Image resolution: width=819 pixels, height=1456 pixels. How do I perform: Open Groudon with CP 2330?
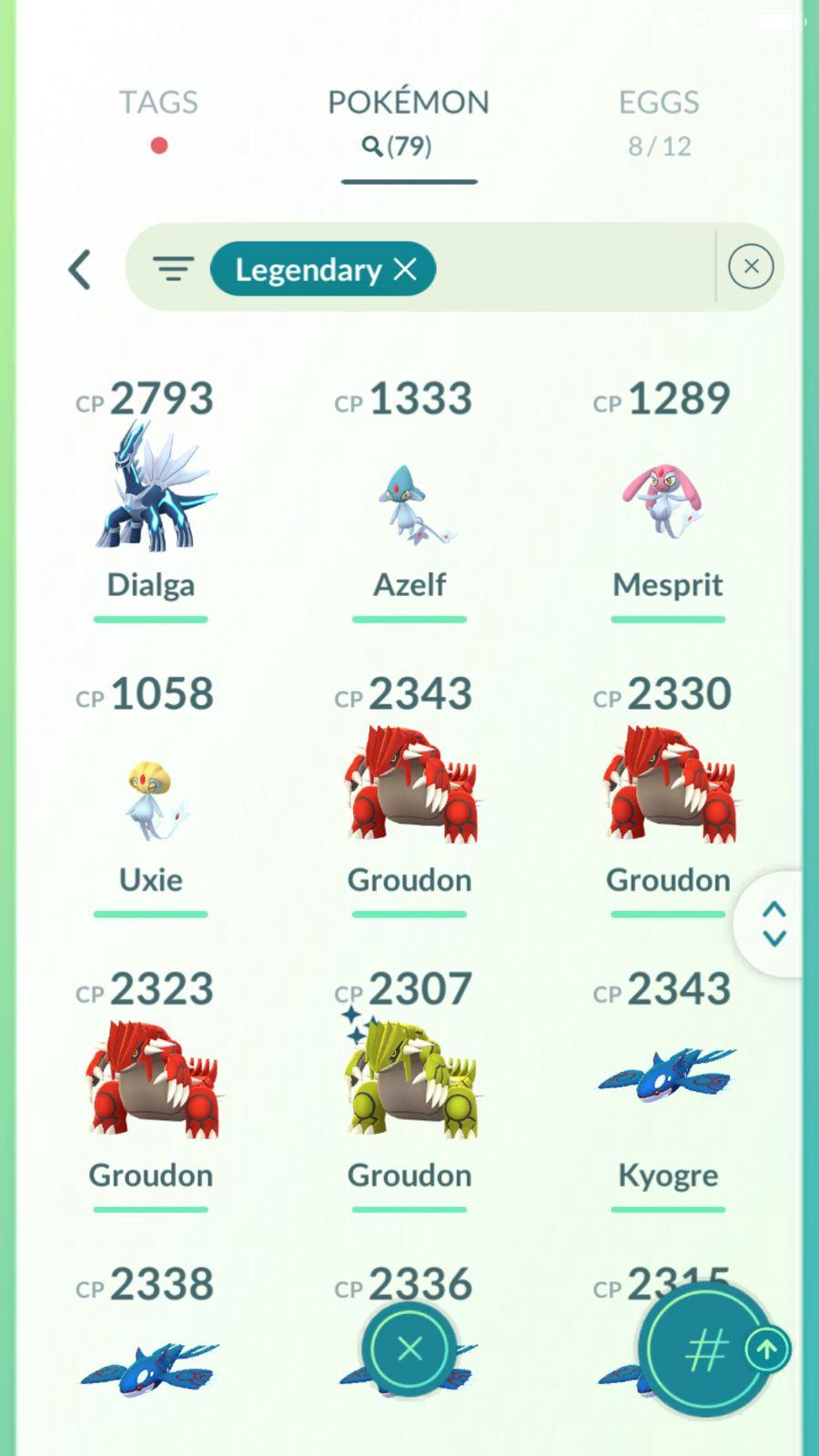pos(667,787)
